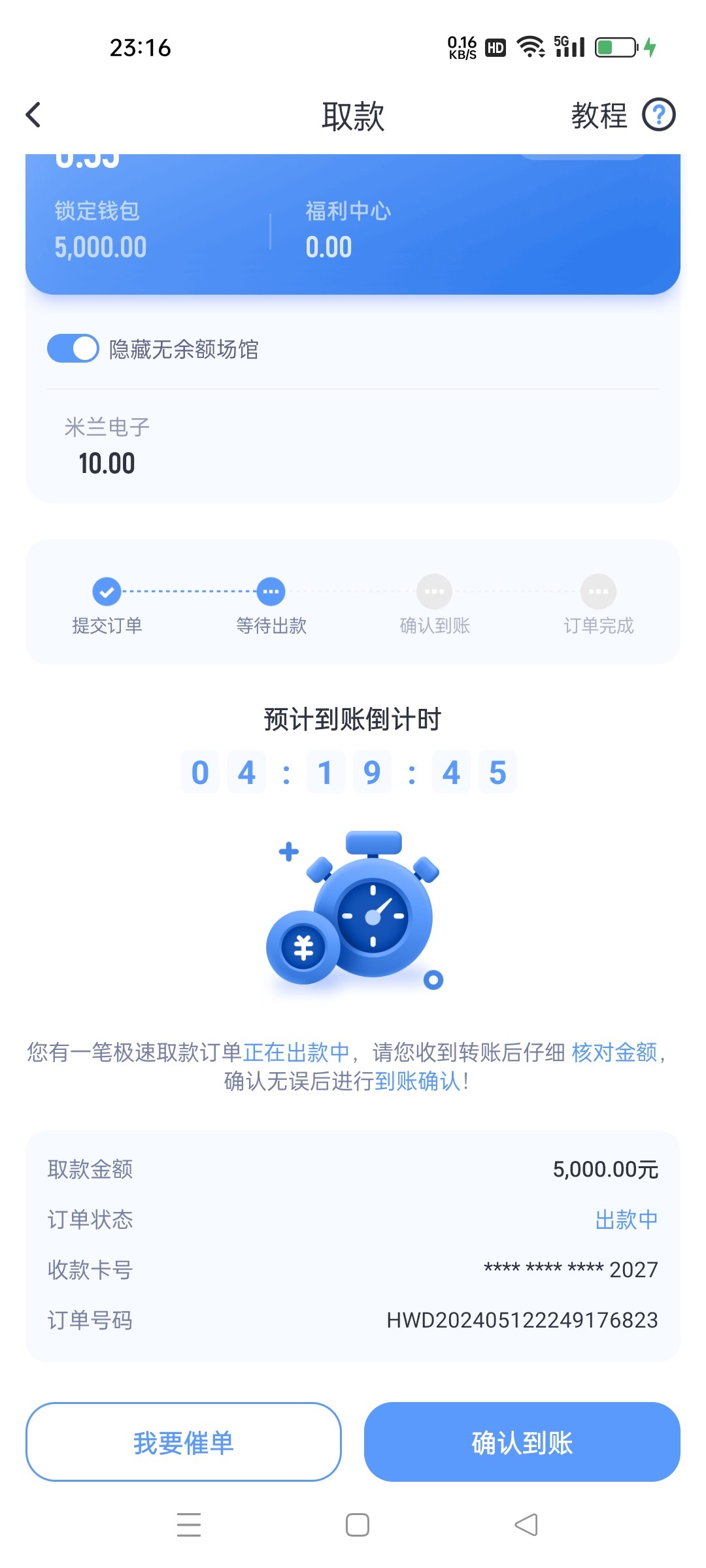Viewport: 706px width, 1568px height.
Task: Open the 教程 tutorial help
Action: 622,116
